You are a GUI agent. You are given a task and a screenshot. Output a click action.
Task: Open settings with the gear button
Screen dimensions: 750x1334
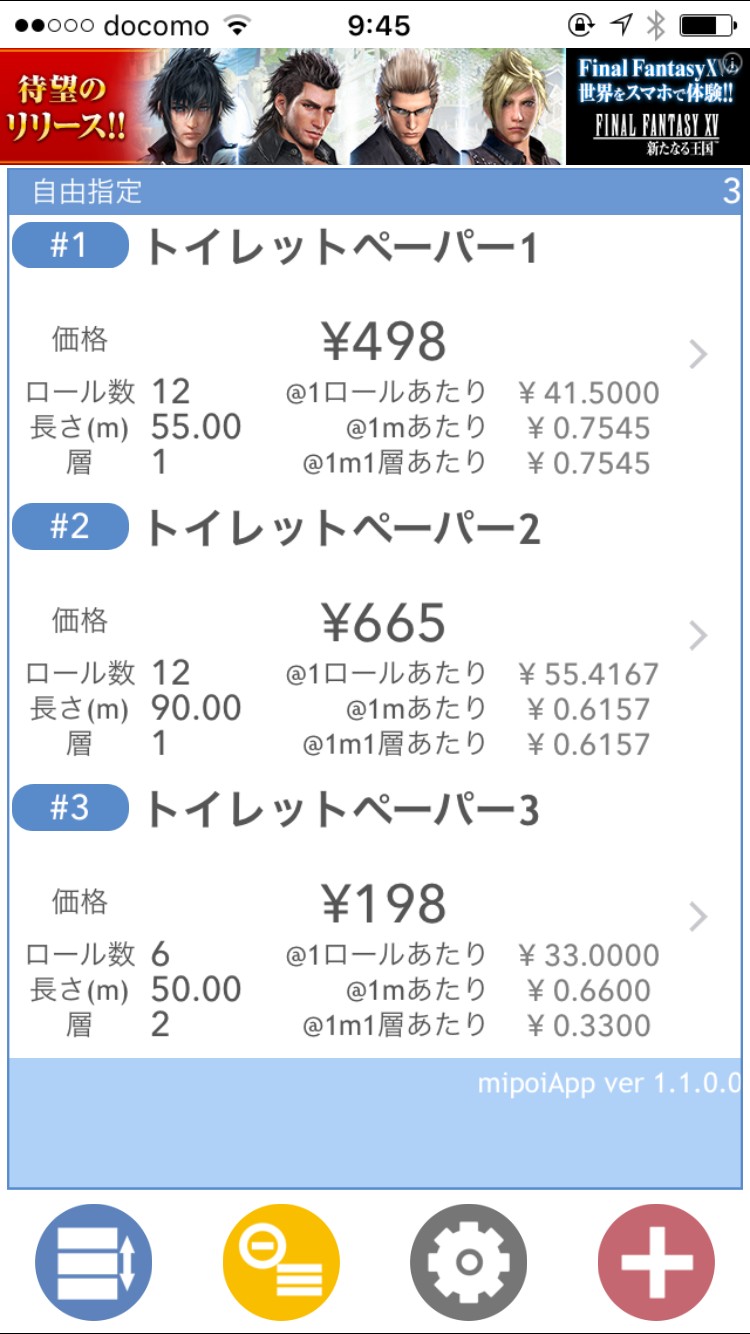pos(468,1261)
